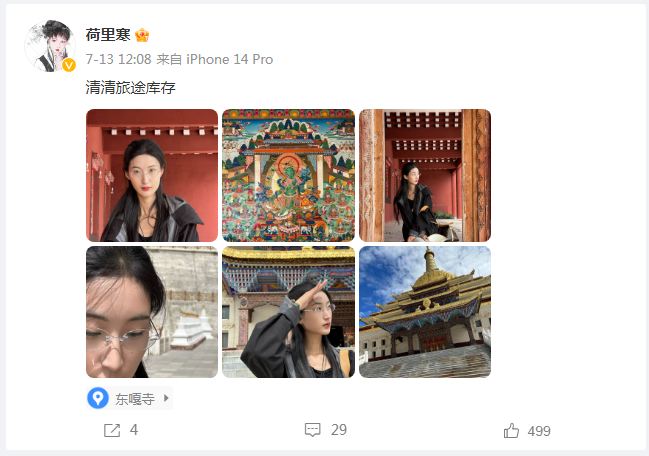Open 荷里寒's profile avatar

pos(54,46)
